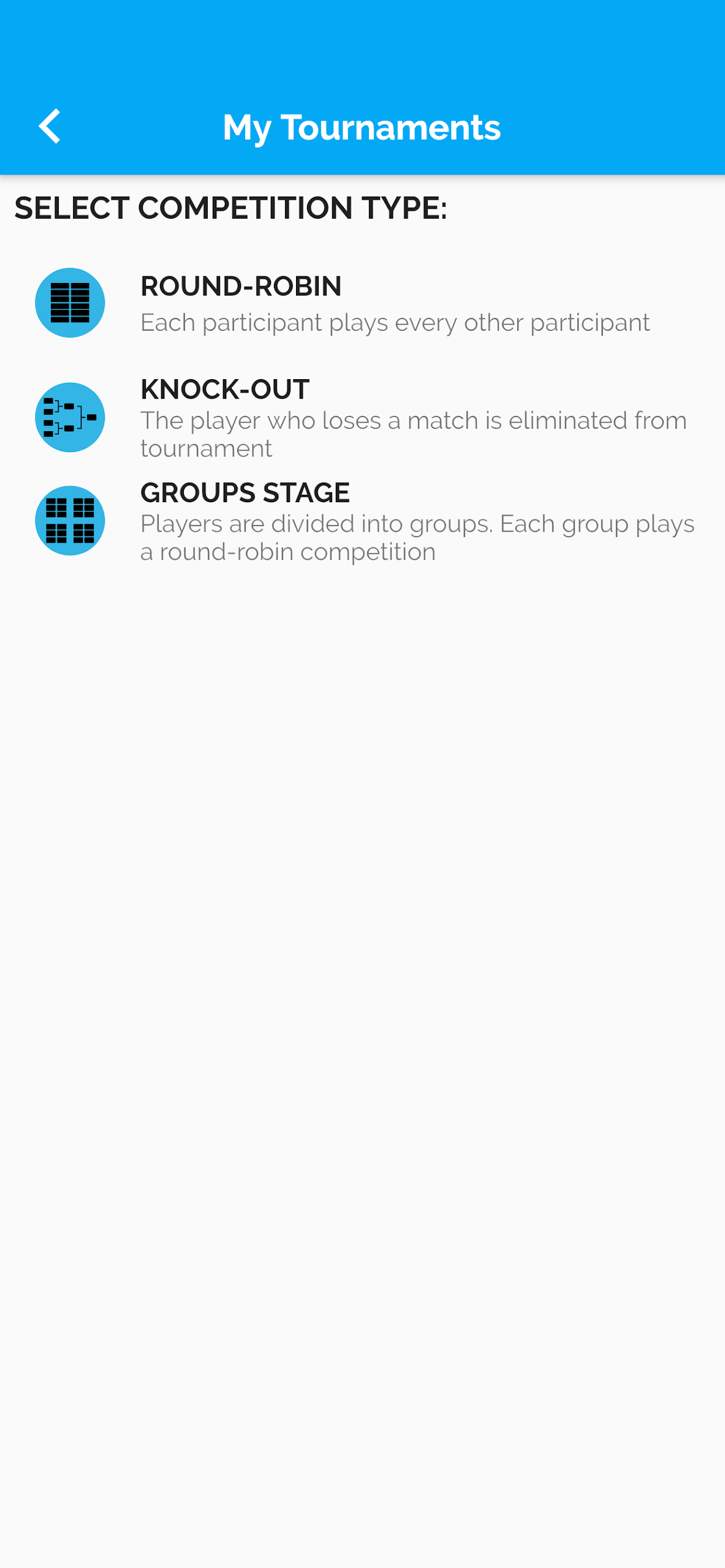The width and height of the screenshot is (725, 1568).
Task: Select the Round-Robin competition type
Action: pos(362,303)
